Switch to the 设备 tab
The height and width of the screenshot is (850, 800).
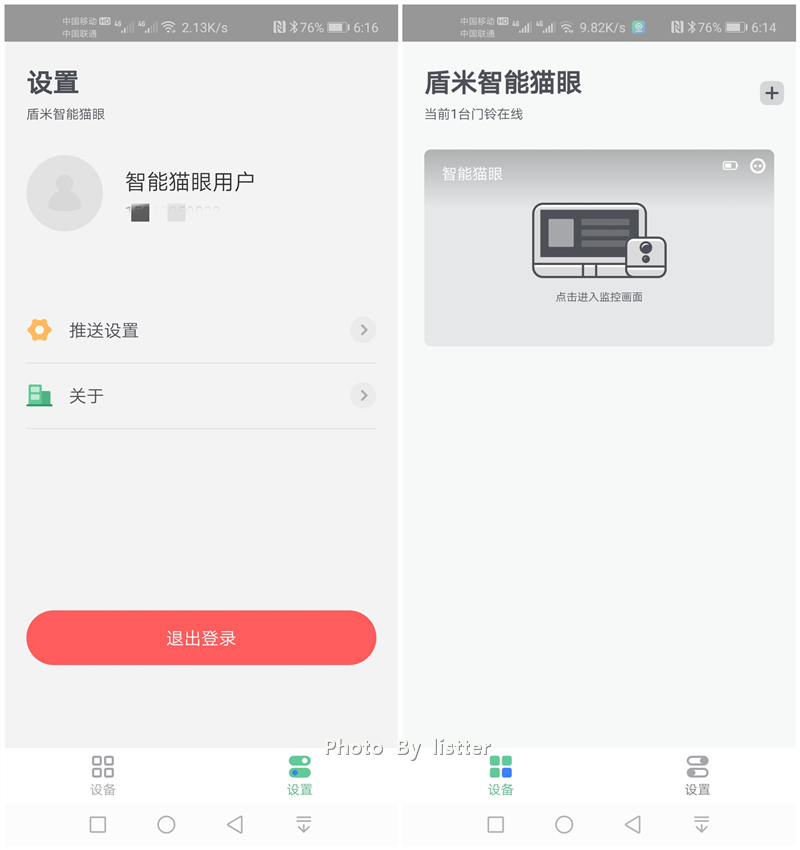click(x=498, y=765)
